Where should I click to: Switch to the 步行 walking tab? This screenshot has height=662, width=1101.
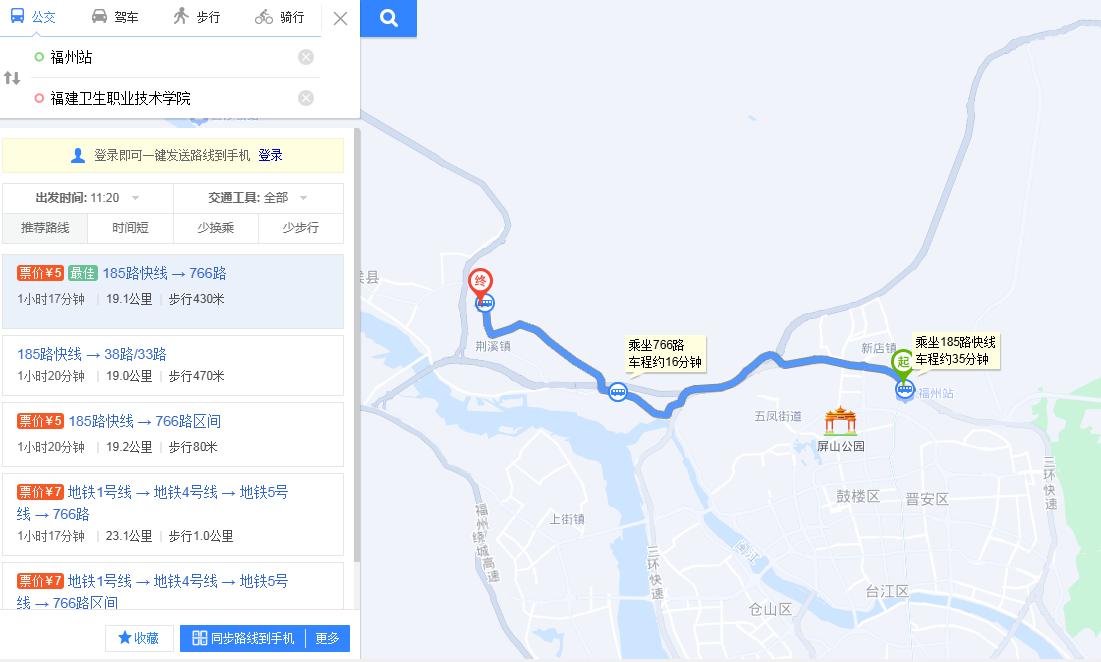(196, 17)
